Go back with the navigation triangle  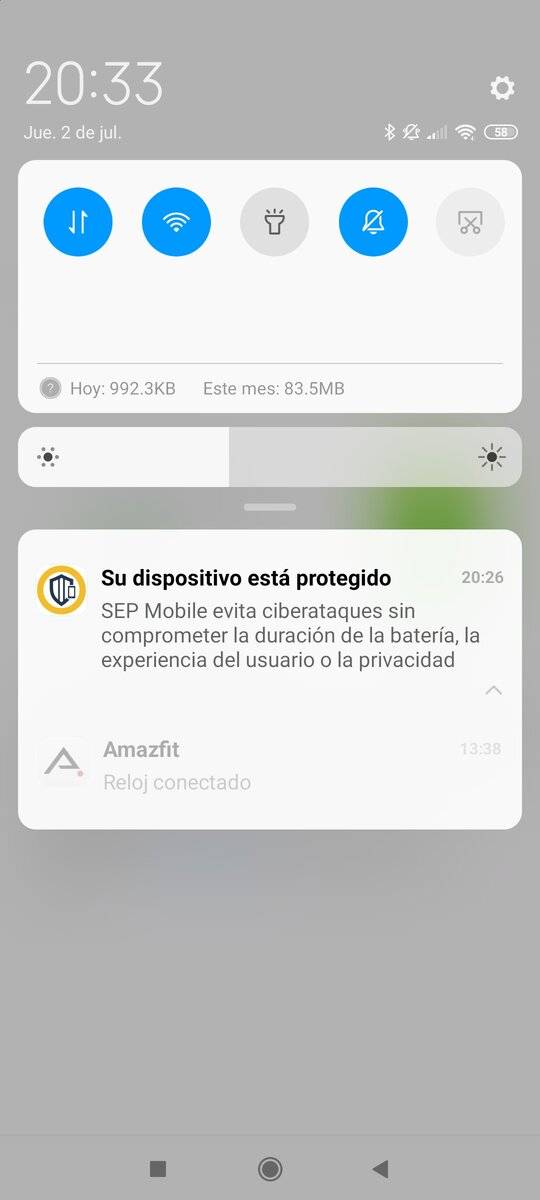coord(380,1168)
